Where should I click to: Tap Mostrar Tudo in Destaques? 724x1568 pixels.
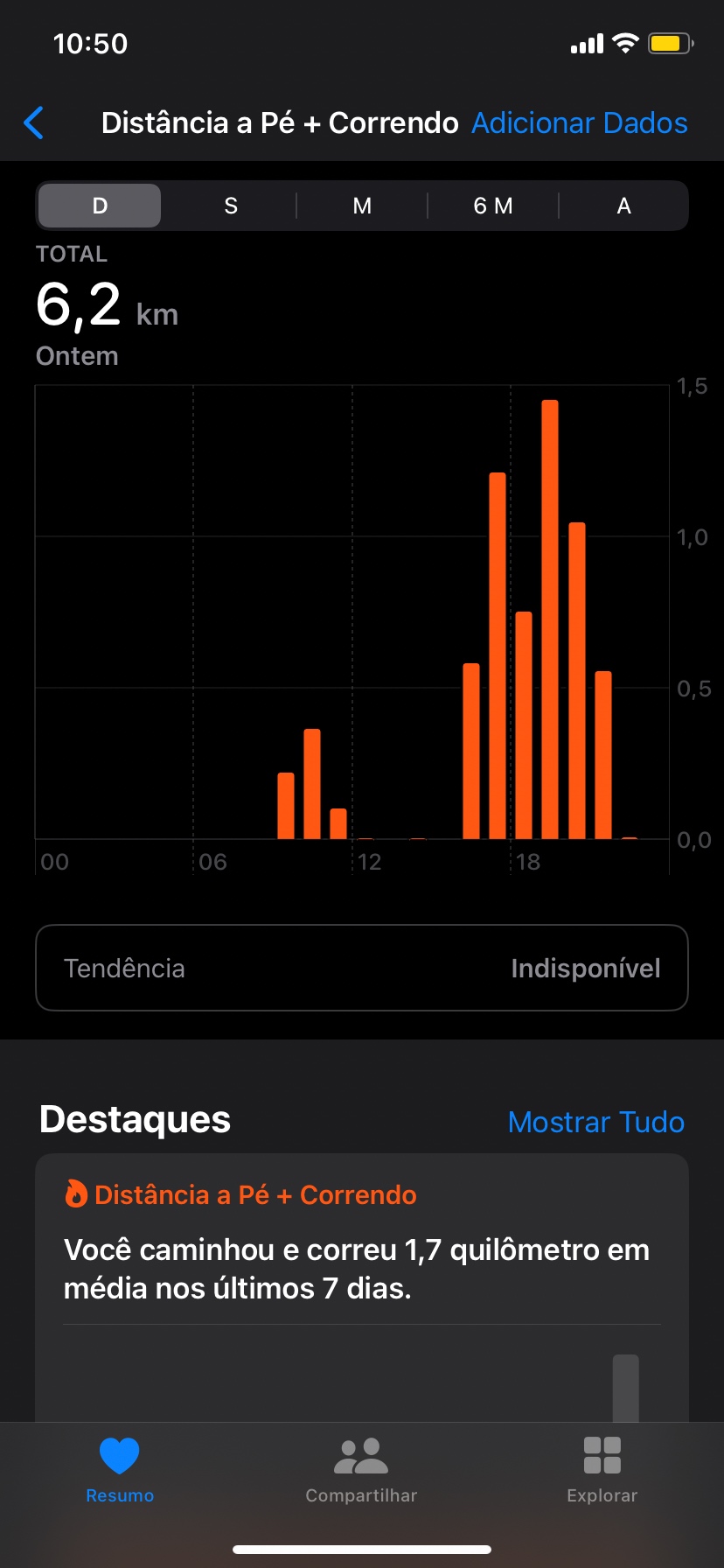coord(595,1122)
